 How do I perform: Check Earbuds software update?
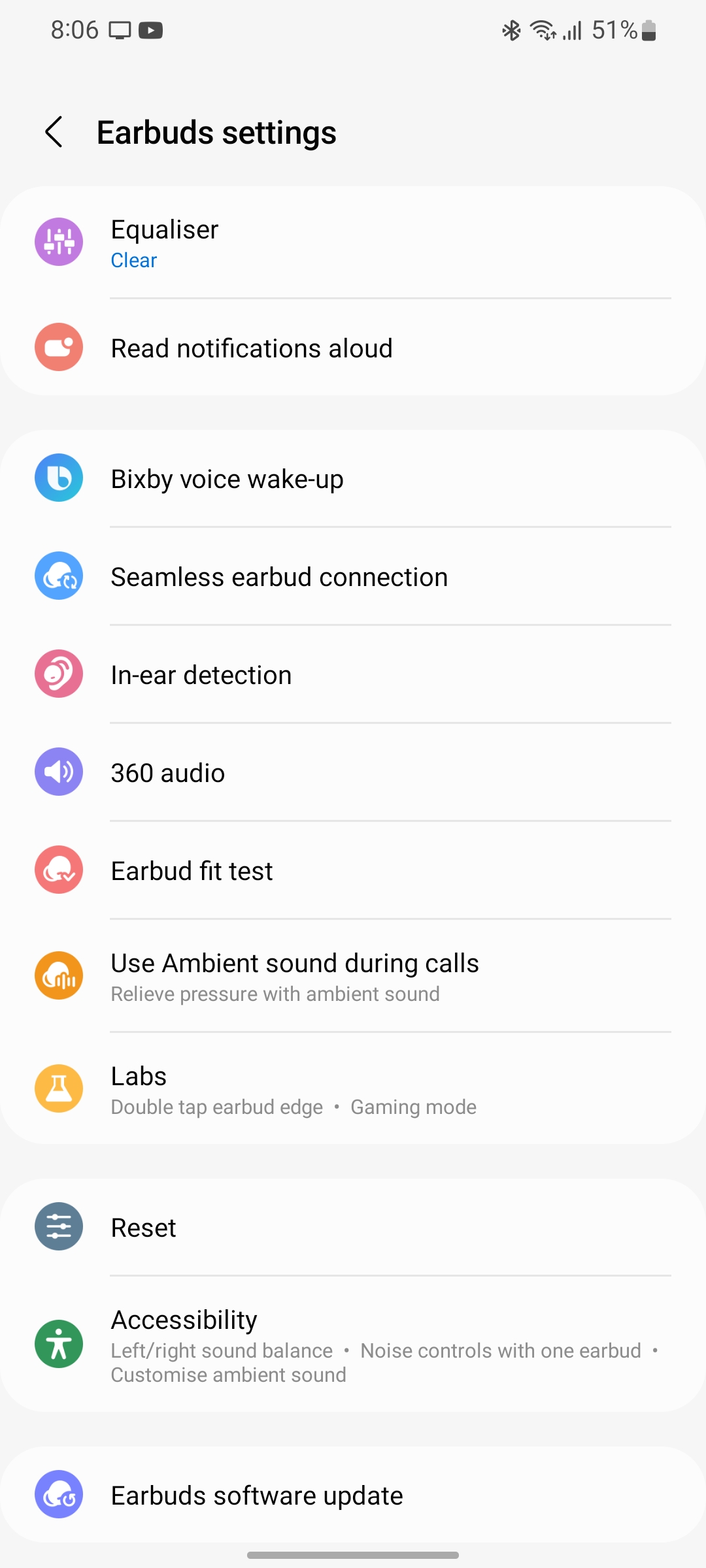(353, 1495)
